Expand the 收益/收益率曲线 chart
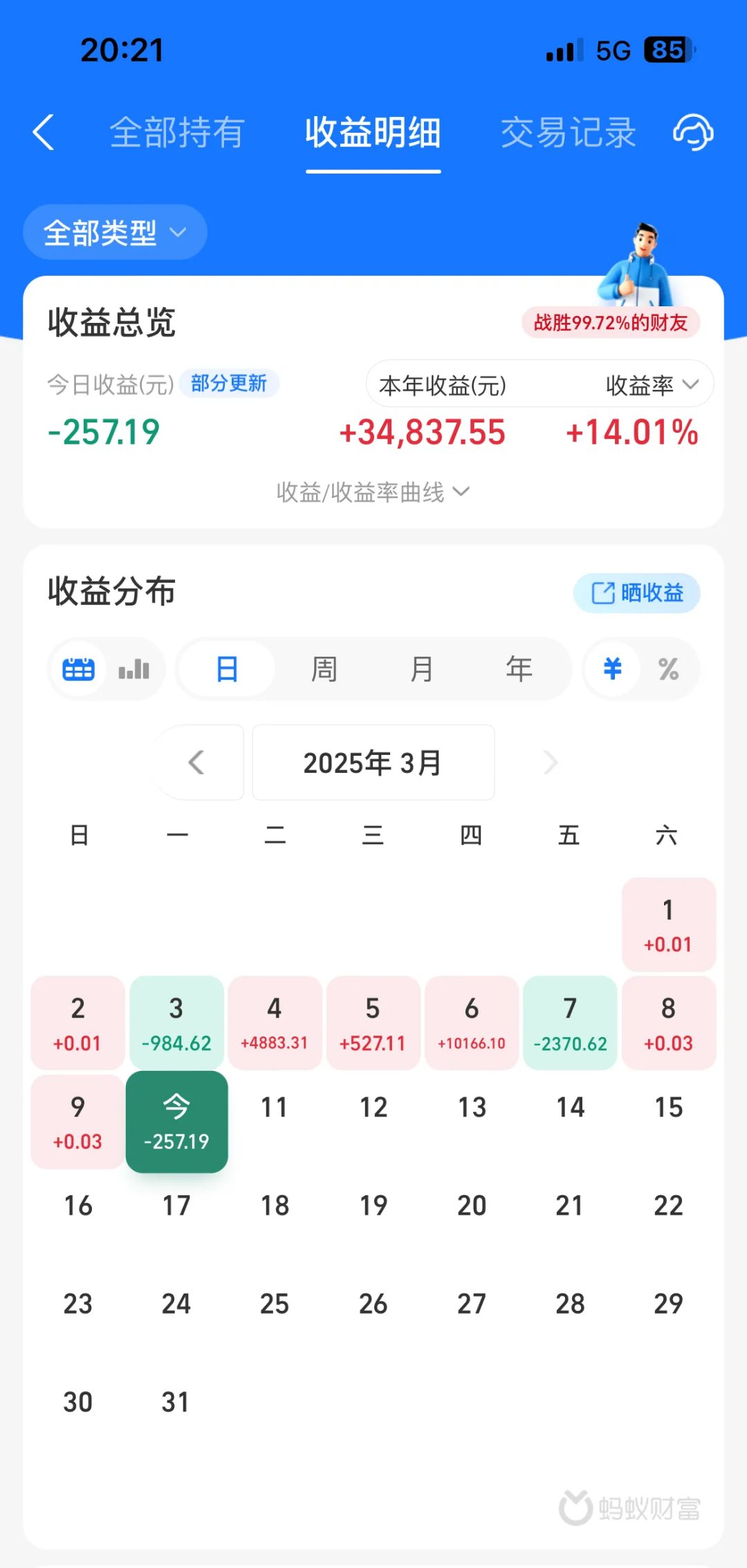Screen dimensions: 747x1568 point(373,492)
